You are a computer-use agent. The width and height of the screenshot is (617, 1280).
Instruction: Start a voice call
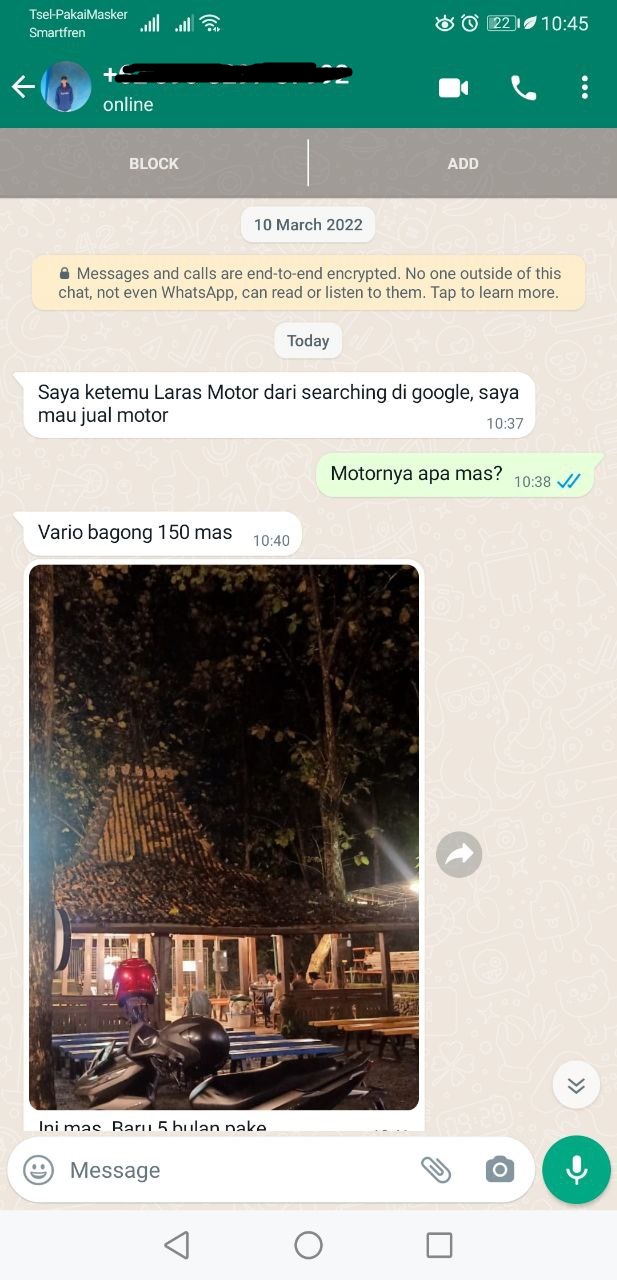click(523, 88)
